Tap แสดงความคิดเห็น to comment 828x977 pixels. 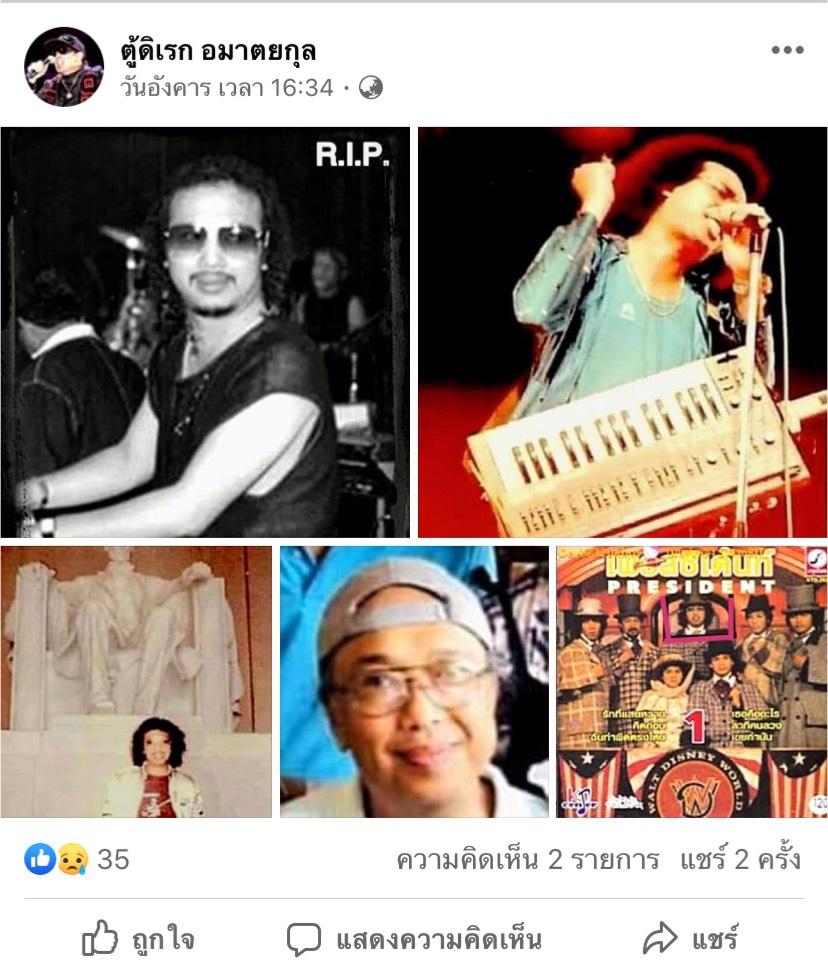pos(414,939)
